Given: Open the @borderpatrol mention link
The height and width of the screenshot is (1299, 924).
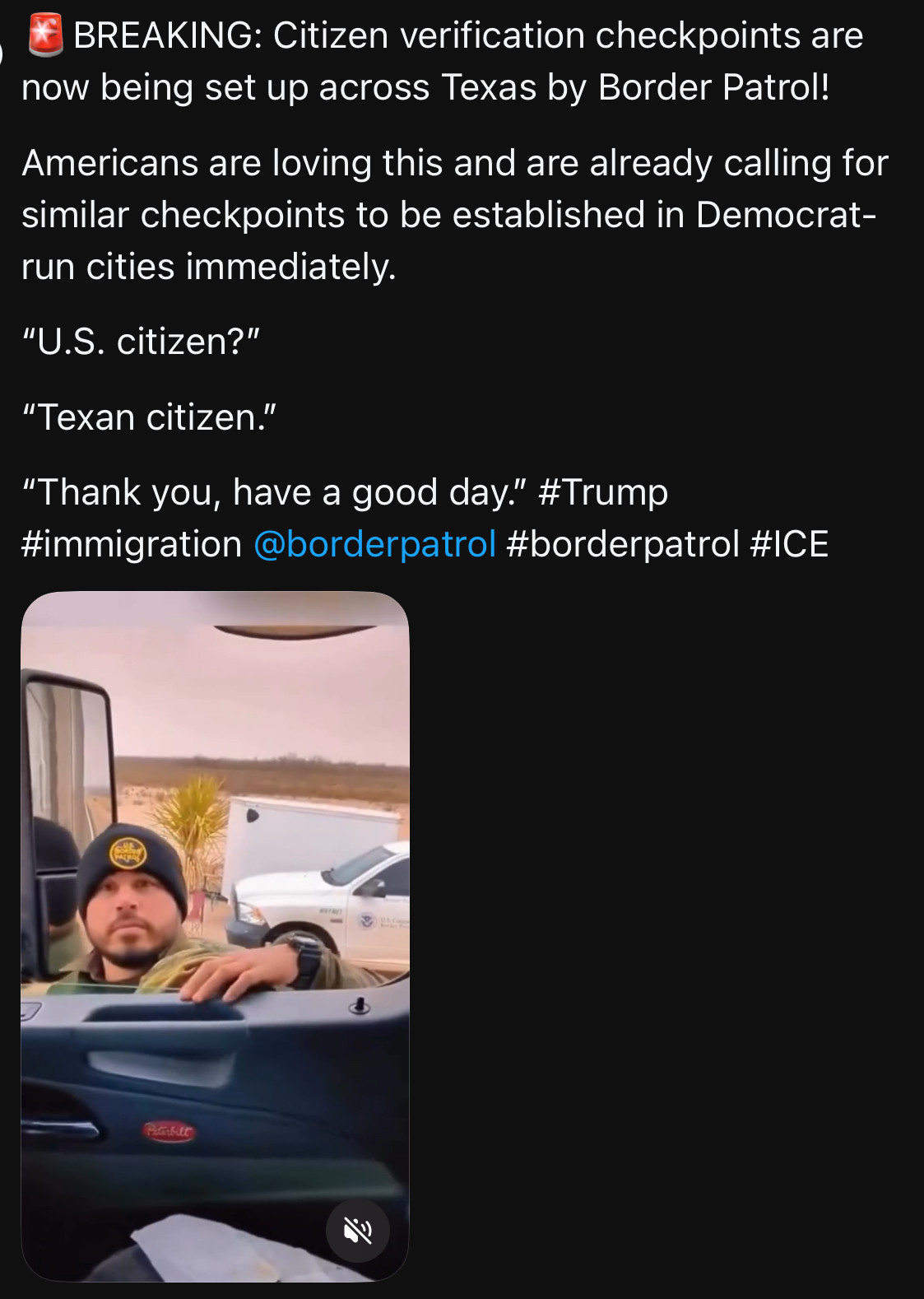Looking at the screenshot, I should [x=374, y=544].
